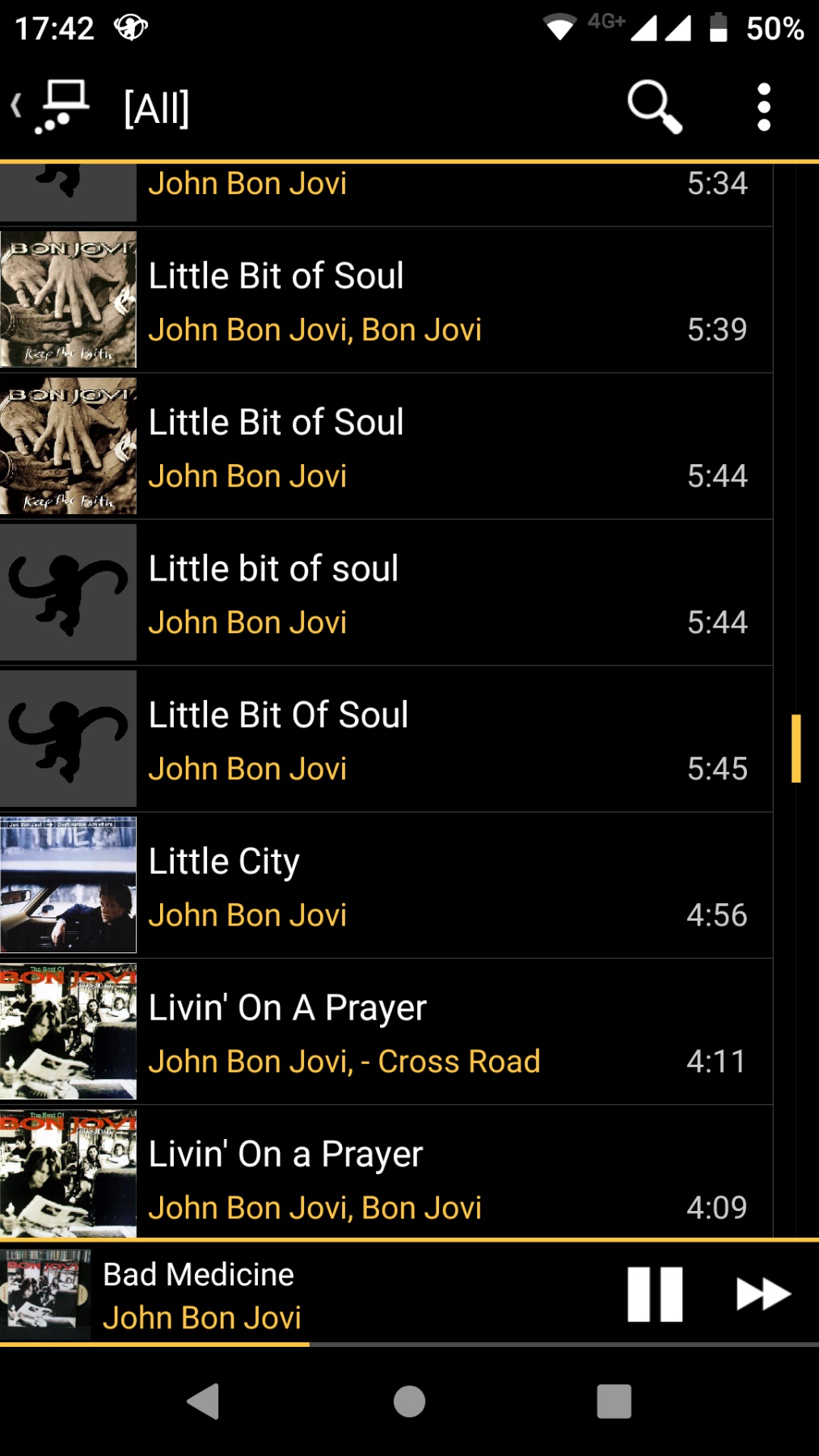
Task: Play the song Little City
Action: (x=386, y=886)
